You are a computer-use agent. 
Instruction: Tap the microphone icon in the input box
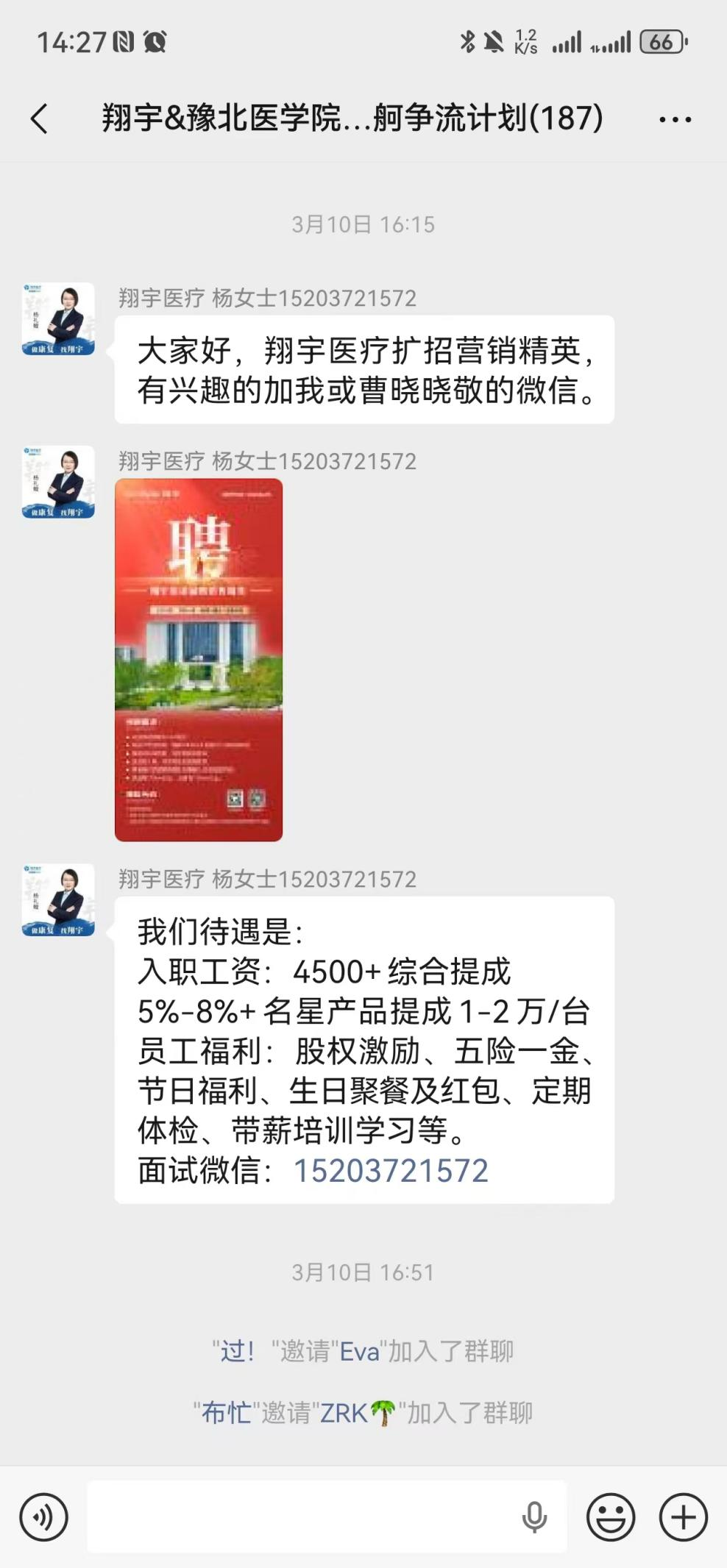point(534,1517)
